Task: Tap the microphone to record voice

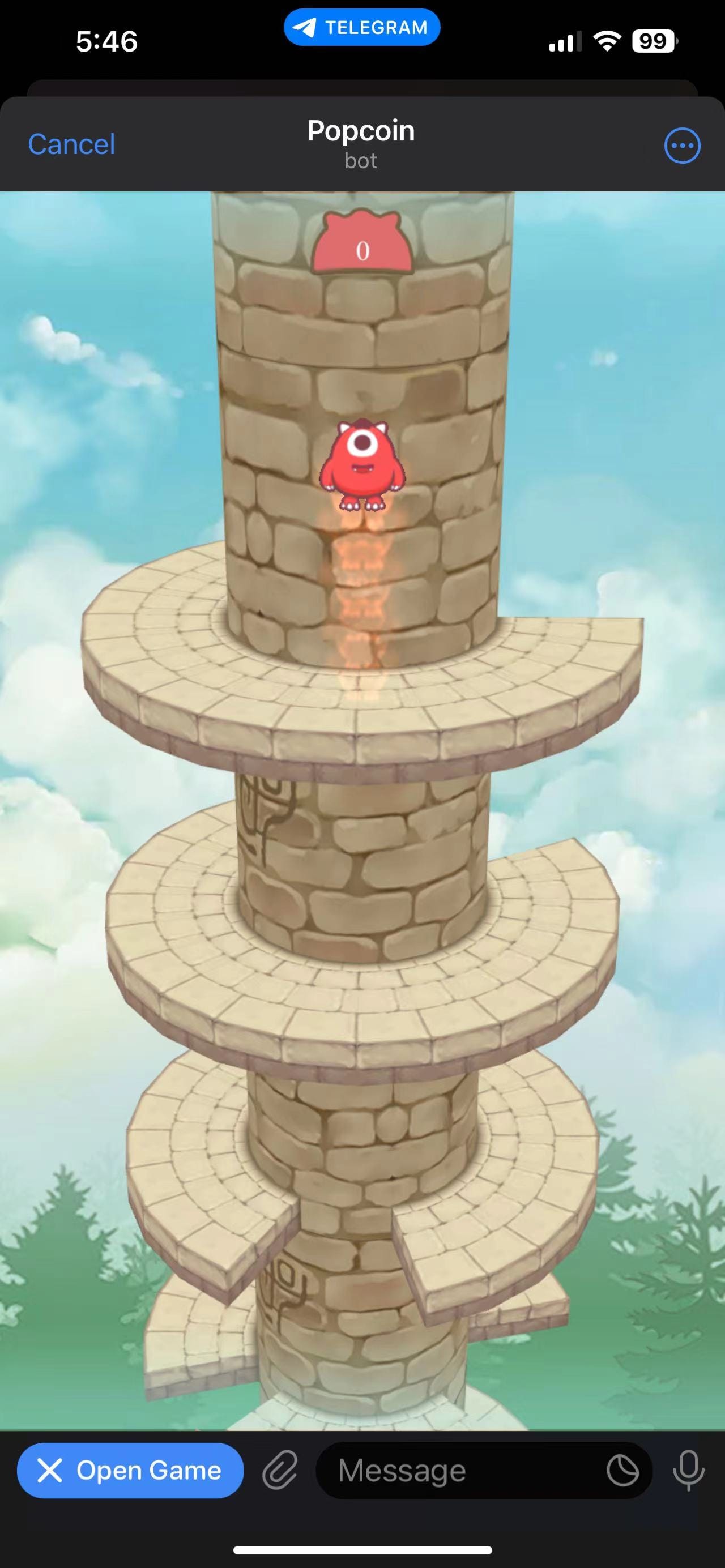Action: pos(689,1471)
